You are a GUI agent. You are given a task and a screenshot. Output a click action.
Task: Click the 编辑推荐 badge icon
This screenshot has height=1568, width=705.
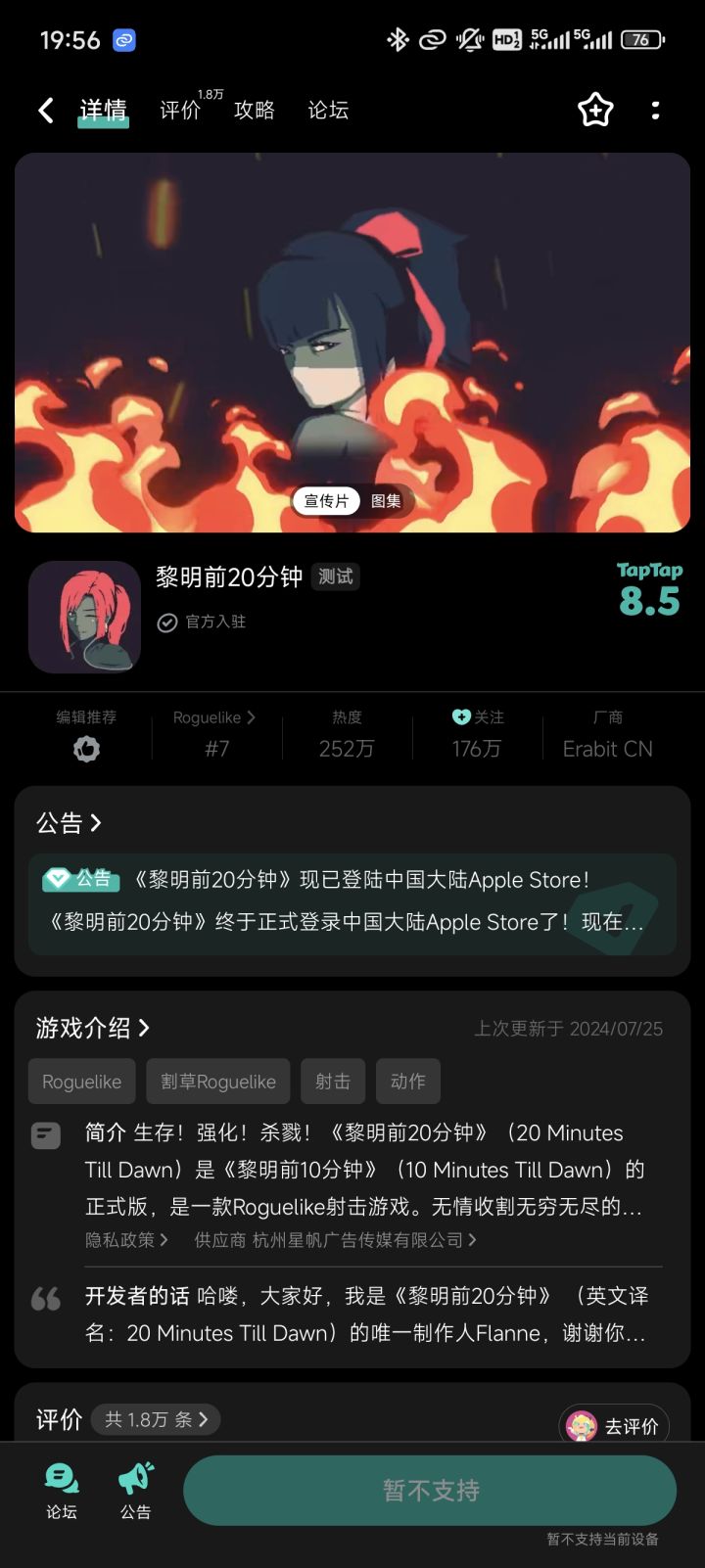point(86,749)
